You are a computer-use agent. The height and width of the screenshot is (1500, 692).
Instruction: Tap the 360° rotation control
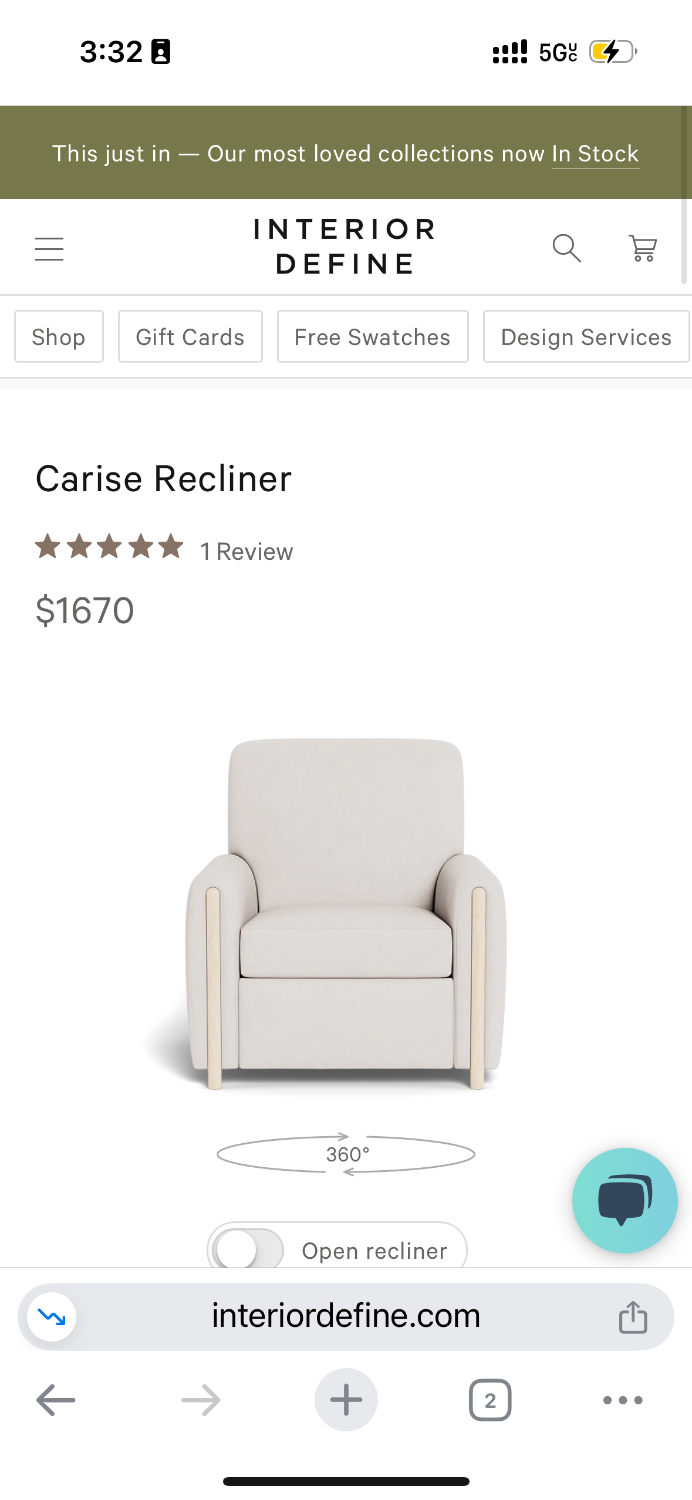coord(346,1154)
